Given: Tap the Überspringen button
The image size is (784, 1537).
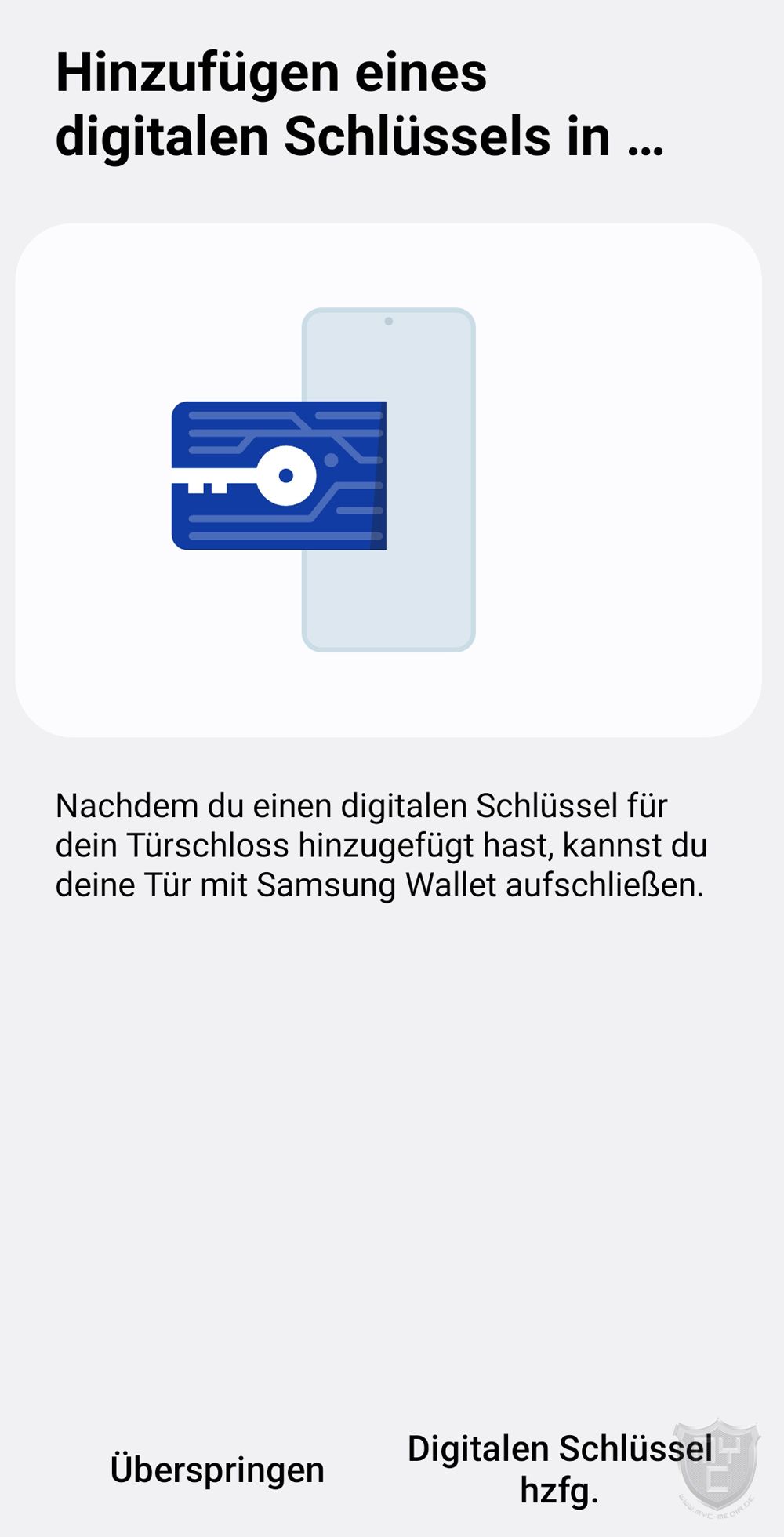Looking at the screenshot, I should pos(217,1470).
